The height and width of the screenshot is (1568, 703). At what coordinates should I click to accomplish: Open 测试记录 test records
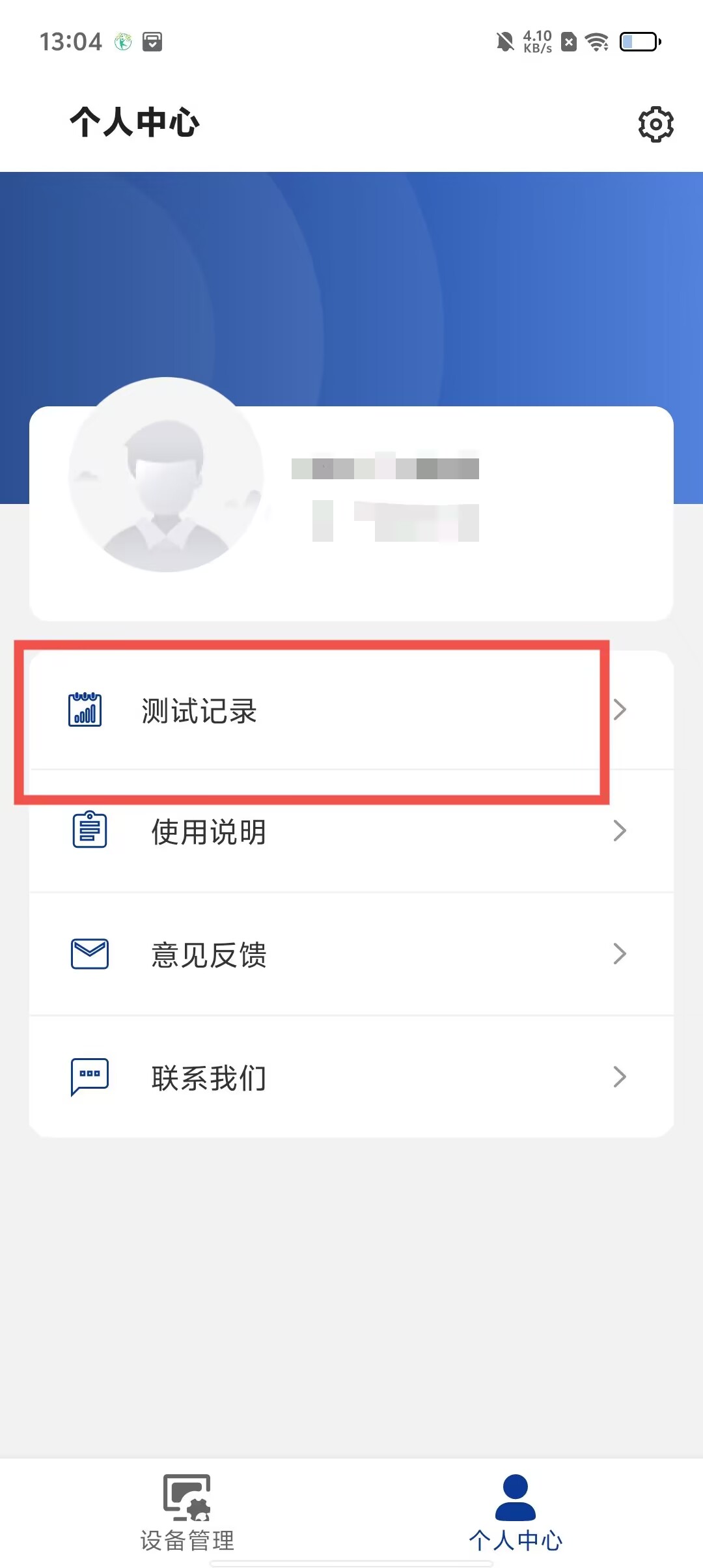[x=350, y=710]
